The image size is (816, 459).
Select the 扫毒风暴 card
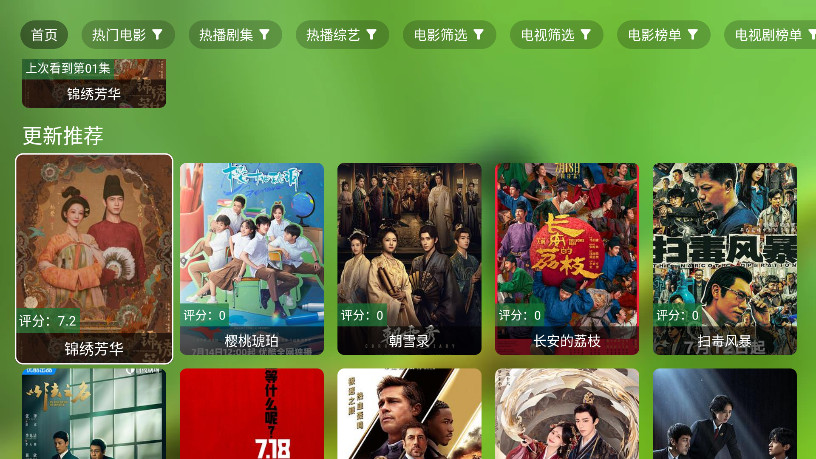[724, 258]
